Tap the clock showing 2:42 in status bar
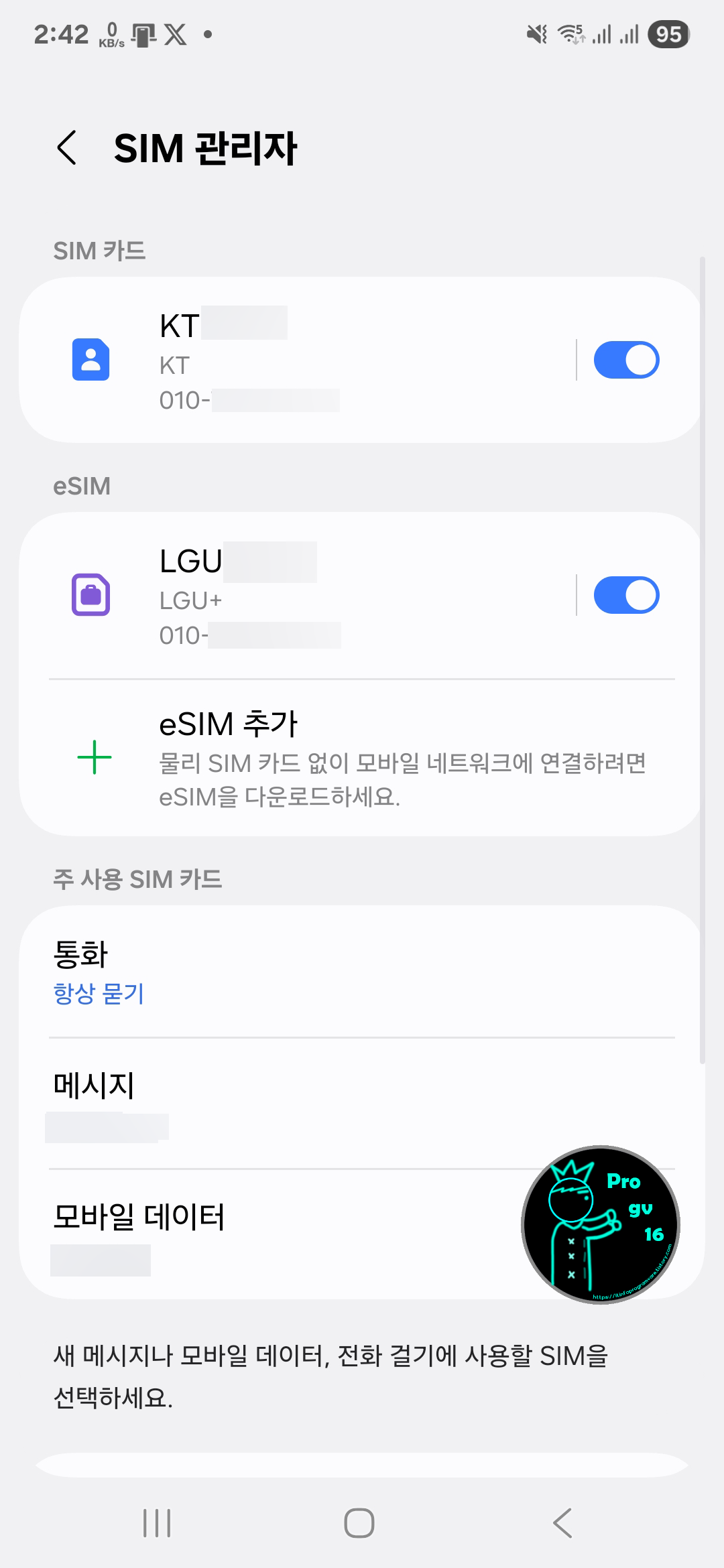 (x=62, y=32)
